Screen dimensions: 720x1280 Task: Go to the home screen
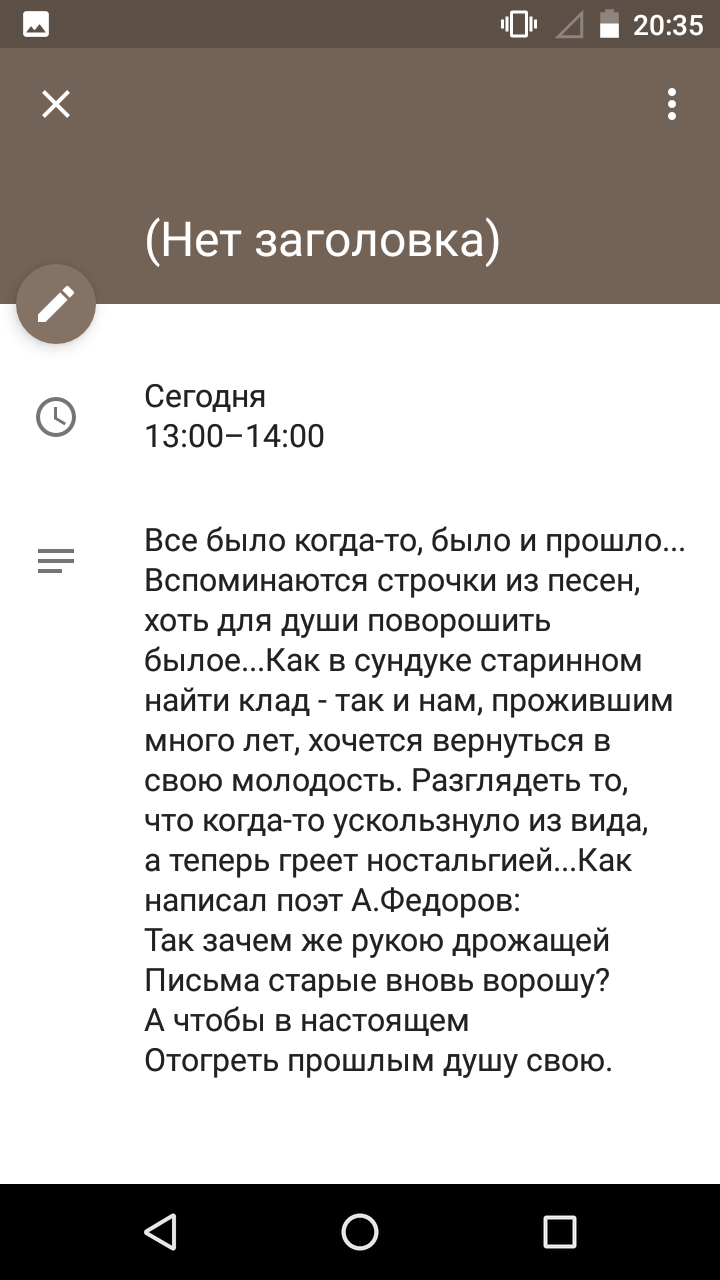coord(360,1232)
